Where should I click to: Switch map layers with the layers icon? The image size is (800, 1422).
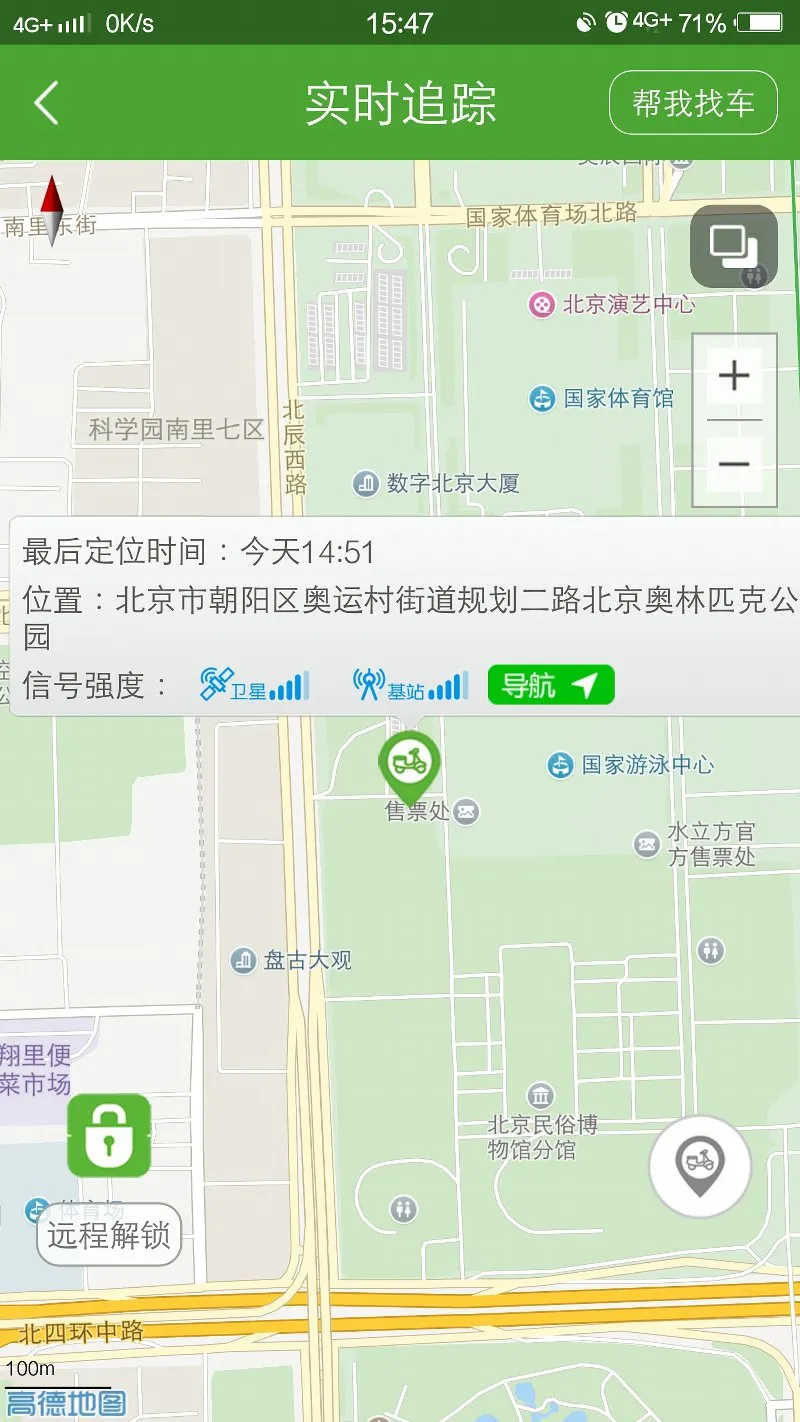pyautogui.click(x=733, y=246)
